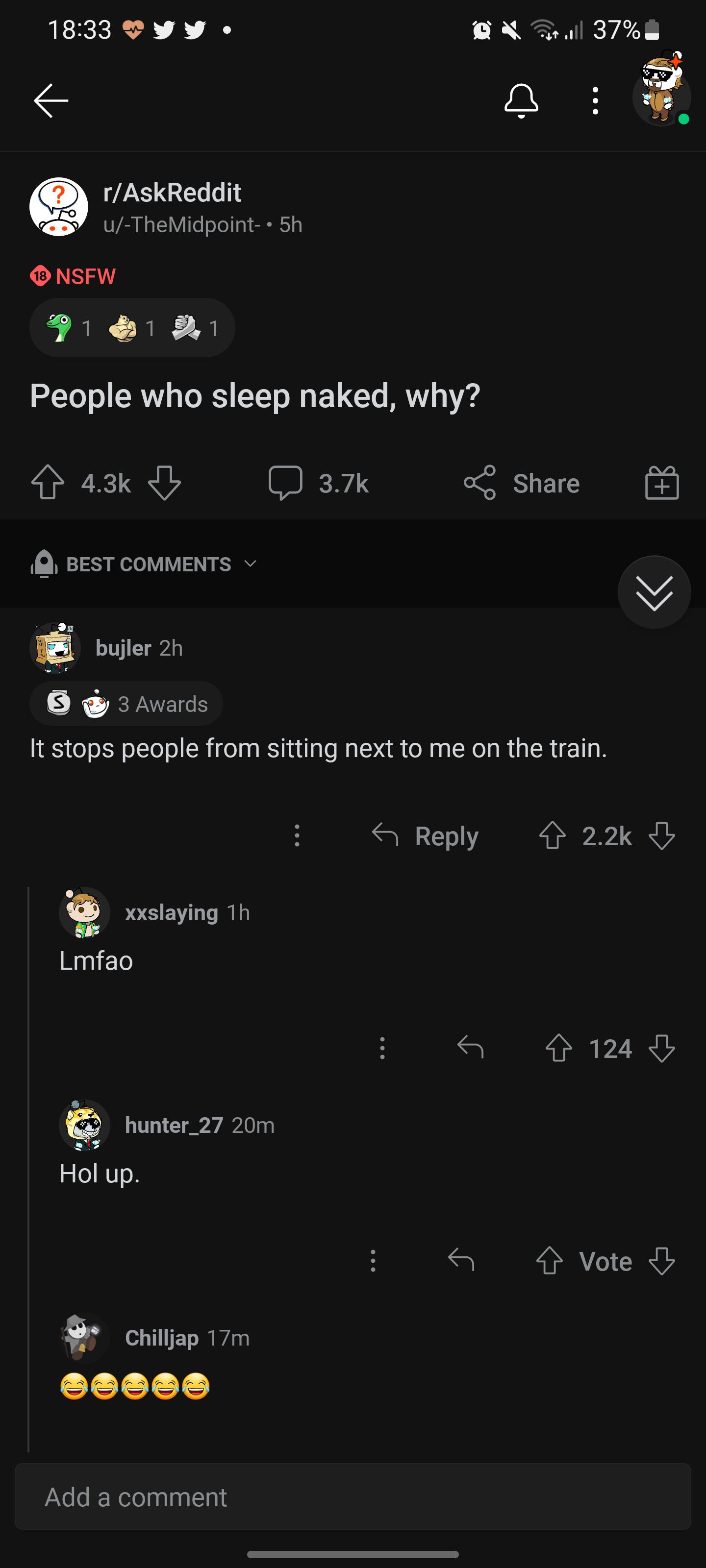Open the post overflow menu in the top bar
This screenshot has height=1568, width=706.
pyautogui.click(x=595, y=100)
